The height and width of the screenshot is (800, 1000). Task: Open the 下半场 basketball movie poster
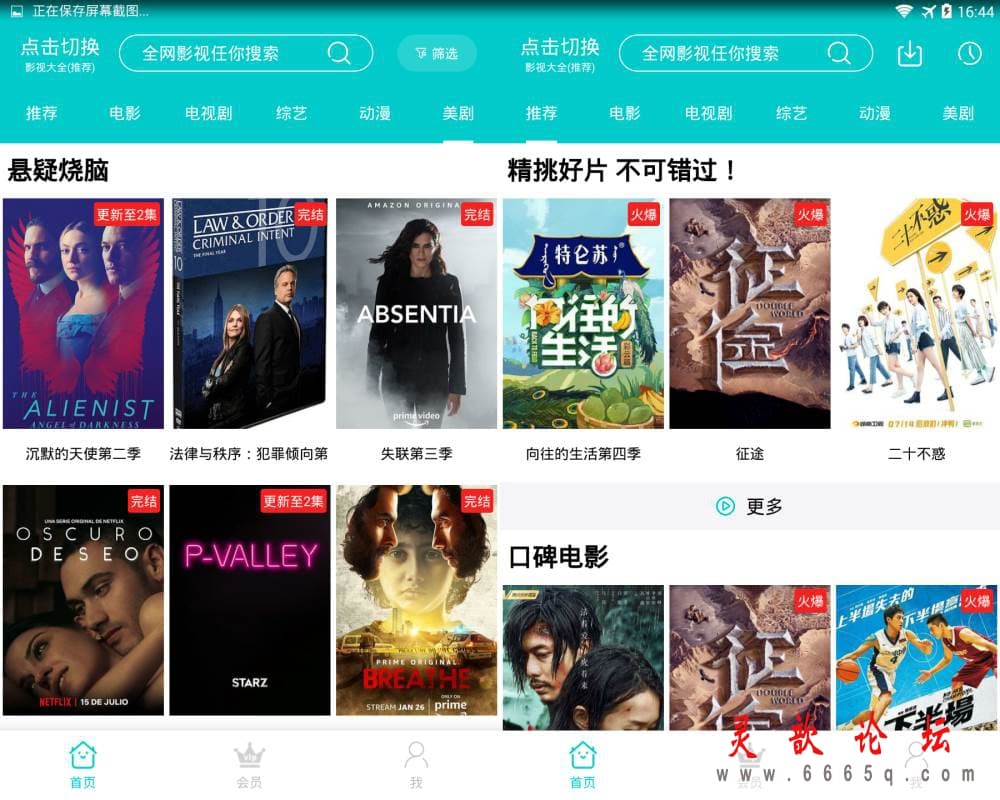pyautogui.click(x=916, y=657)
